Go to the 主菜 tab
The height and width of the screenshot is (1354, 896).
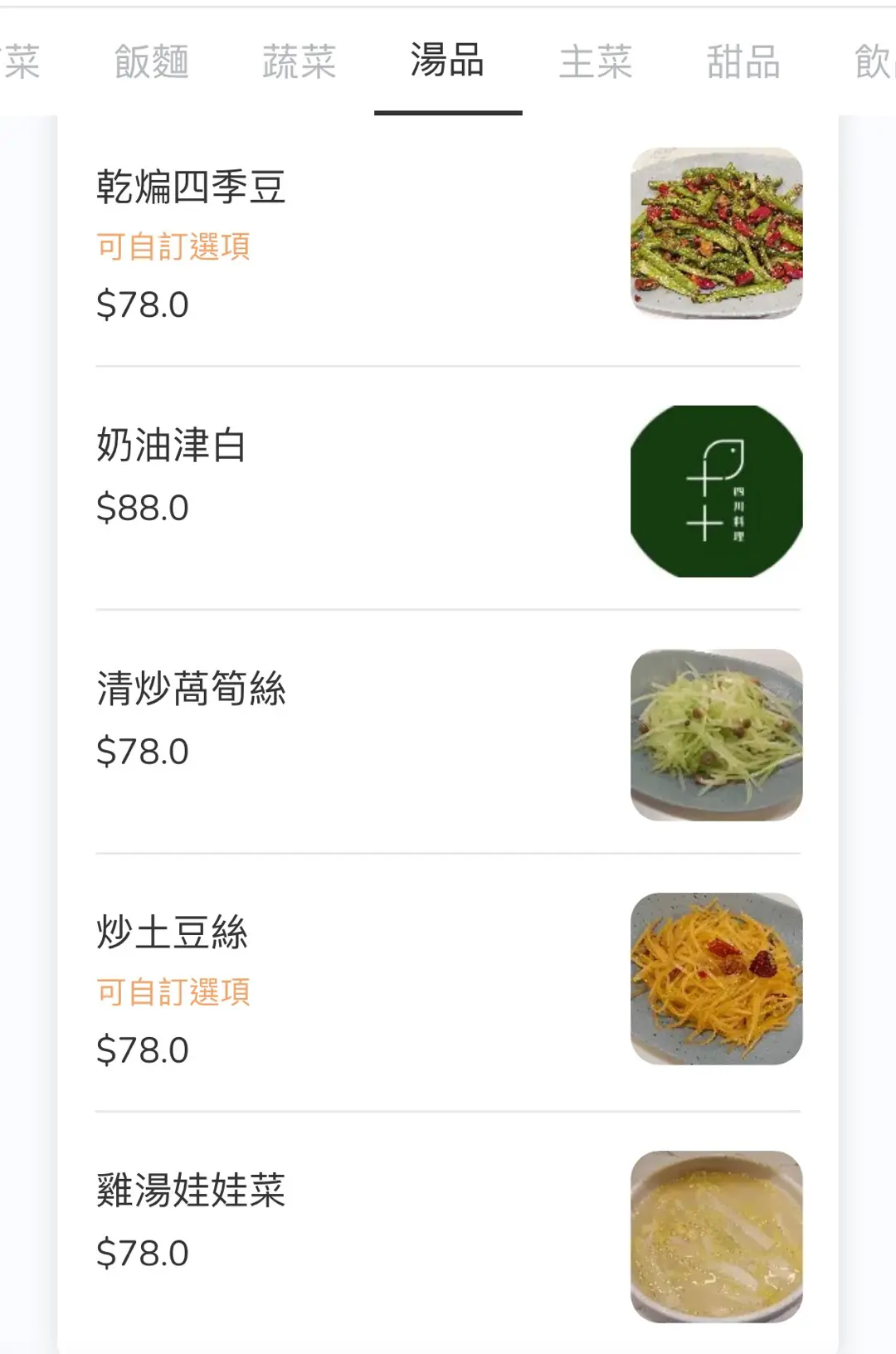(x=596, y=62)
